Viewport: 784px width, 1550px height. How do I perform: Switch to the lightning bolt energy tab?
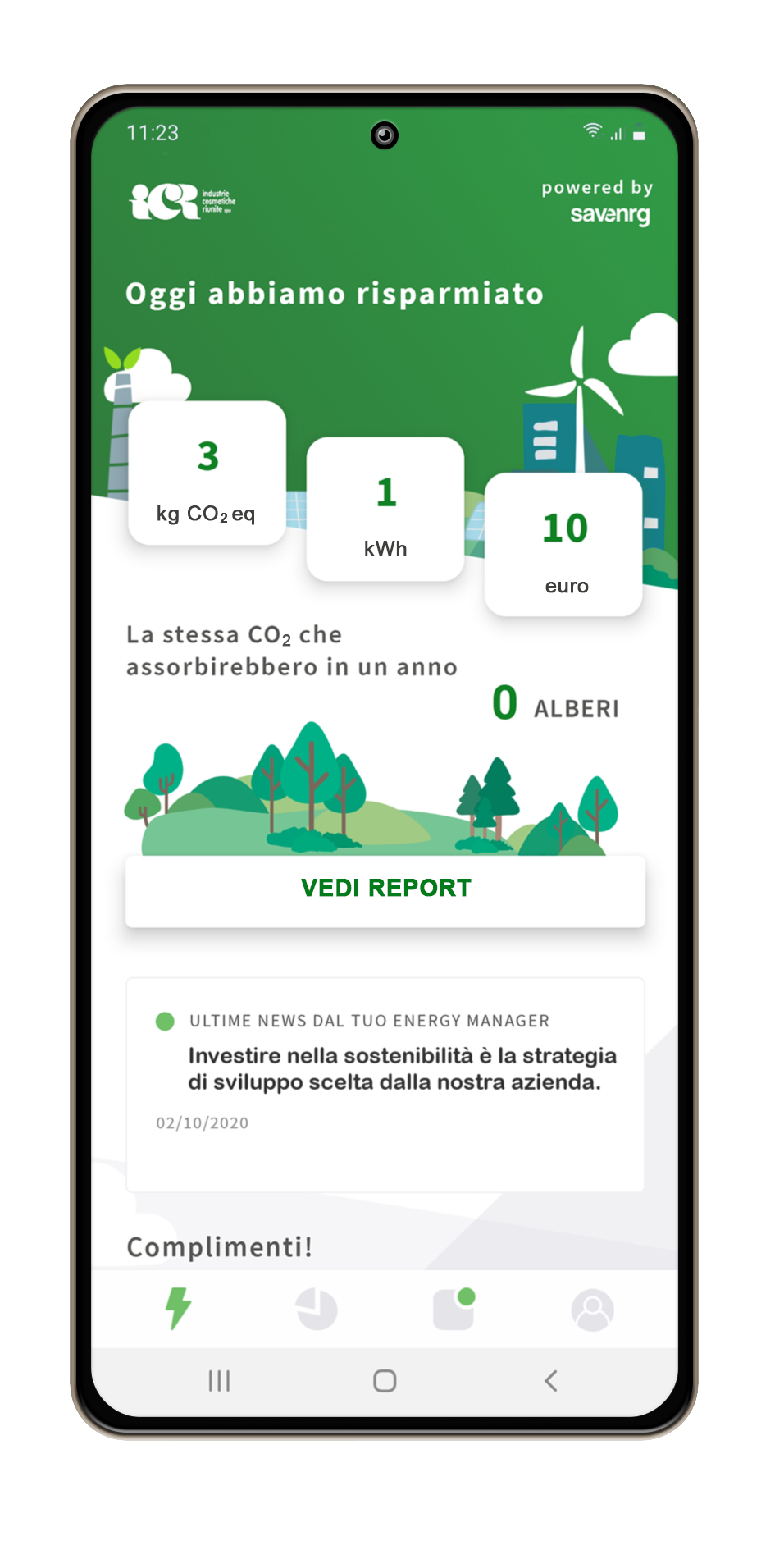point(178,1308)
